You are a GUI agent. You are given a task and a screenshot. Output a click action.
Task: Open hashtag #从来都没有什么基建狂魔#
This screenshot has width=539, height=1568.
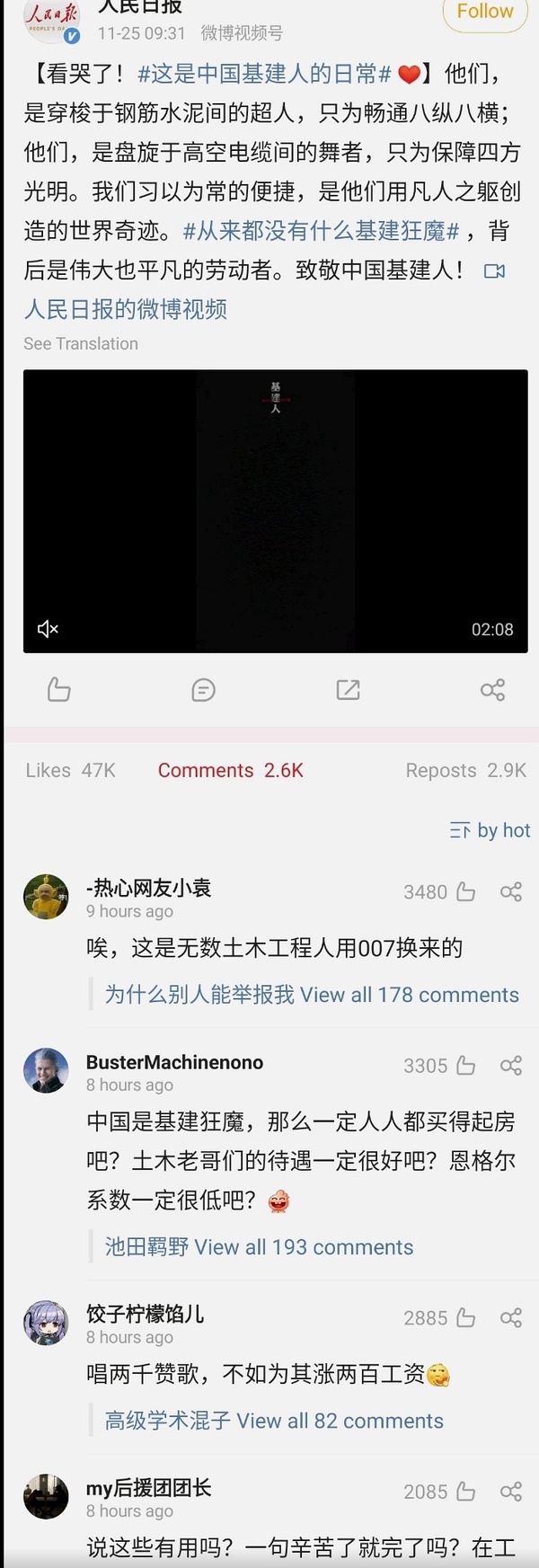coord(321,231)
